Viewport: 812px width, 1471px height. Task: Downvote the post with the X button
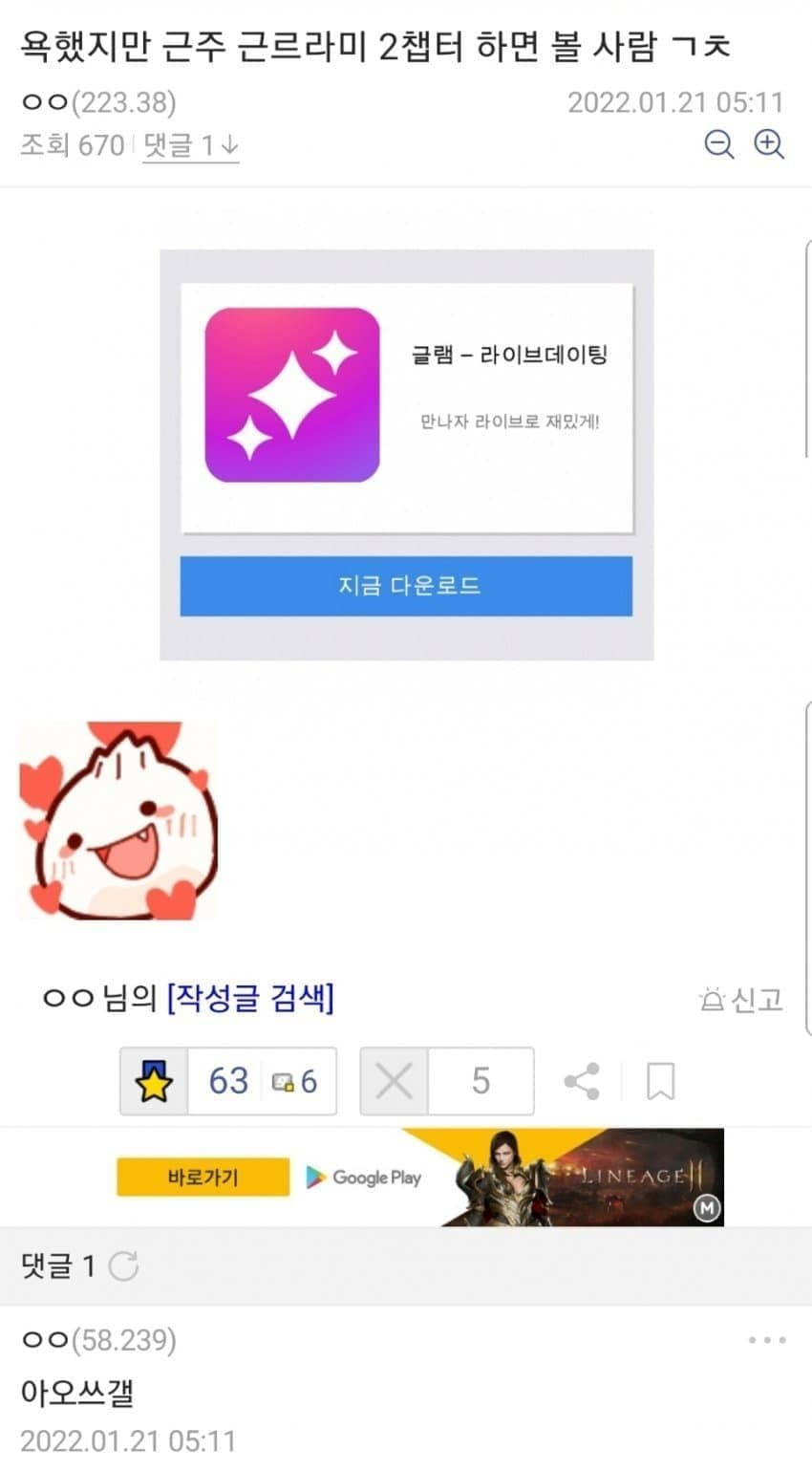pyautogui.click(x=394, y=1082)
